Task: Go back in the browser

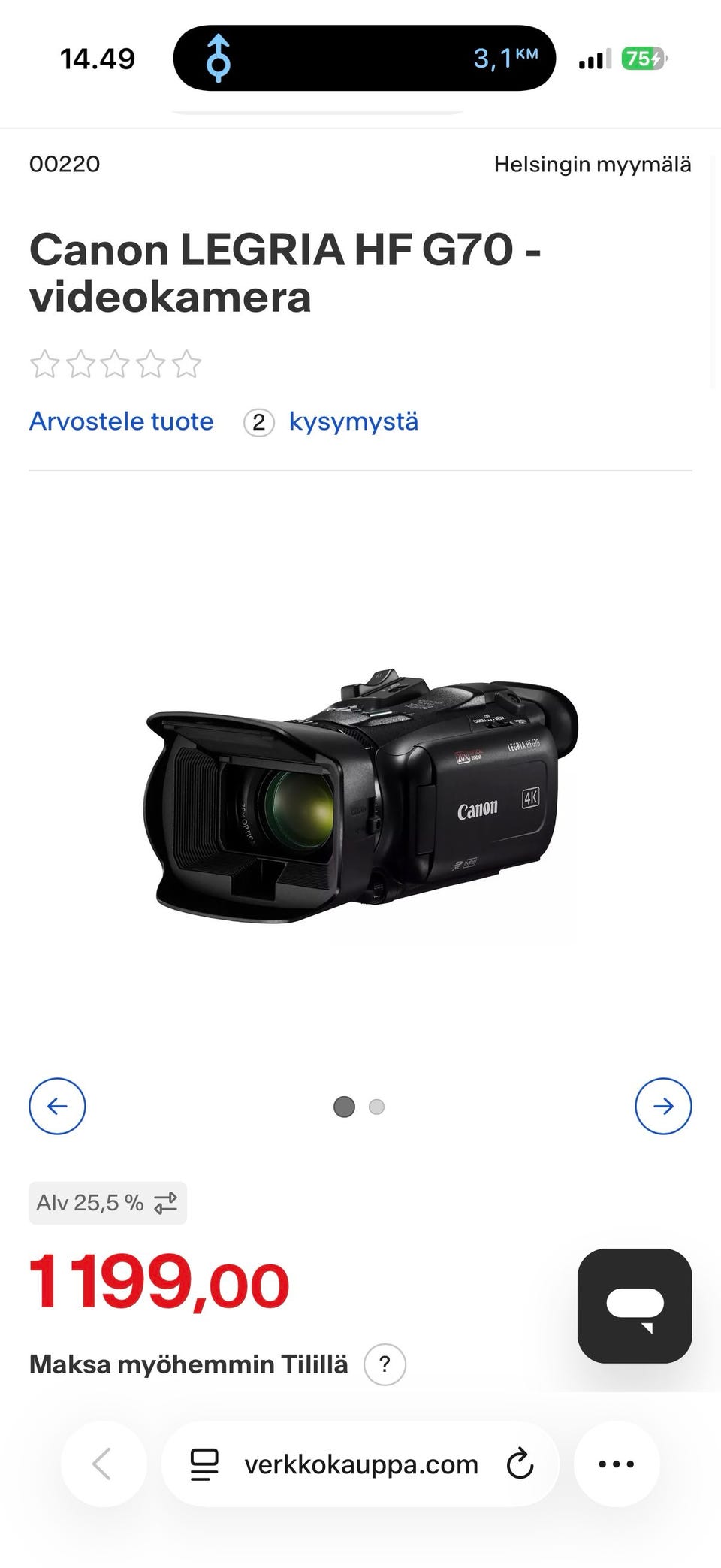Action: pos(103,1464)
